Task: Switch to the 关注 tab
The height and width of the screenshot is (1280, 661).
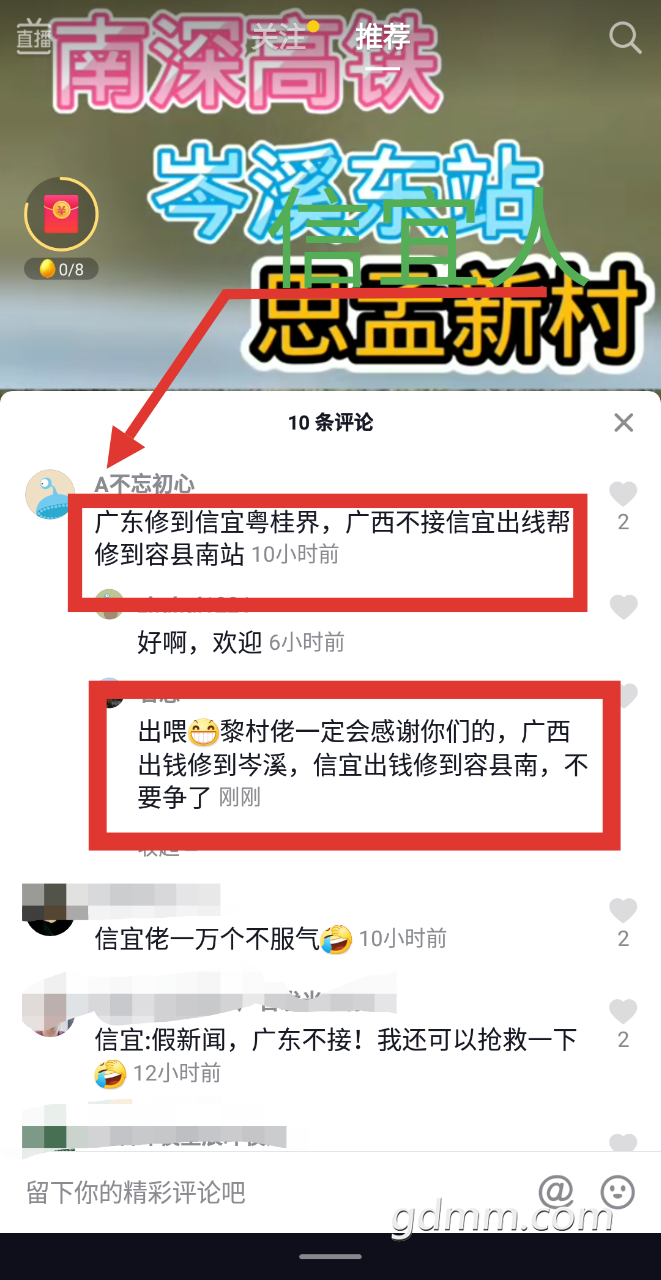Action: pyautogui.click(x=279, y=37)
